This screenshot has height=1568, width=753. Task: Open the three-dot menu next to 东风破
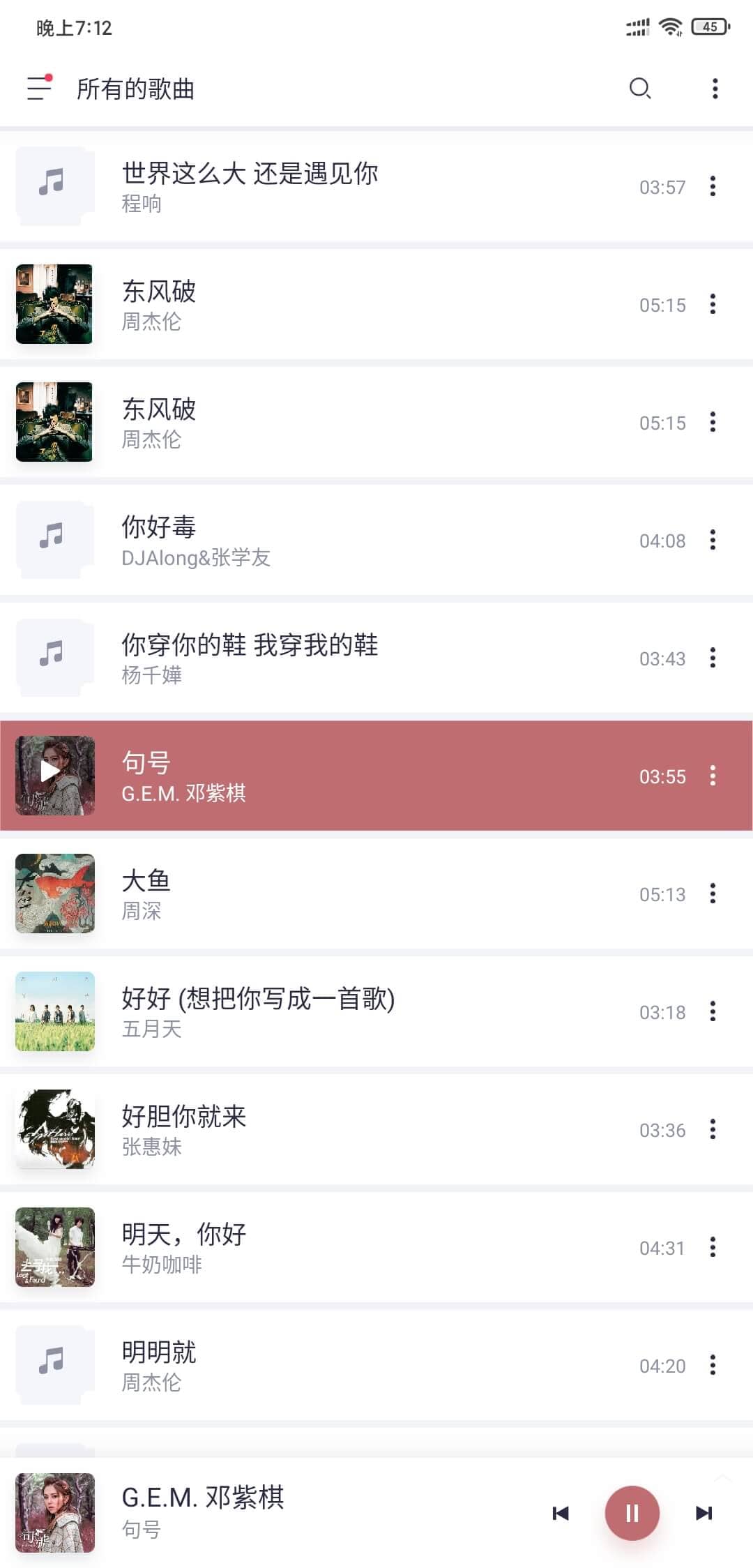coord(712,305)
